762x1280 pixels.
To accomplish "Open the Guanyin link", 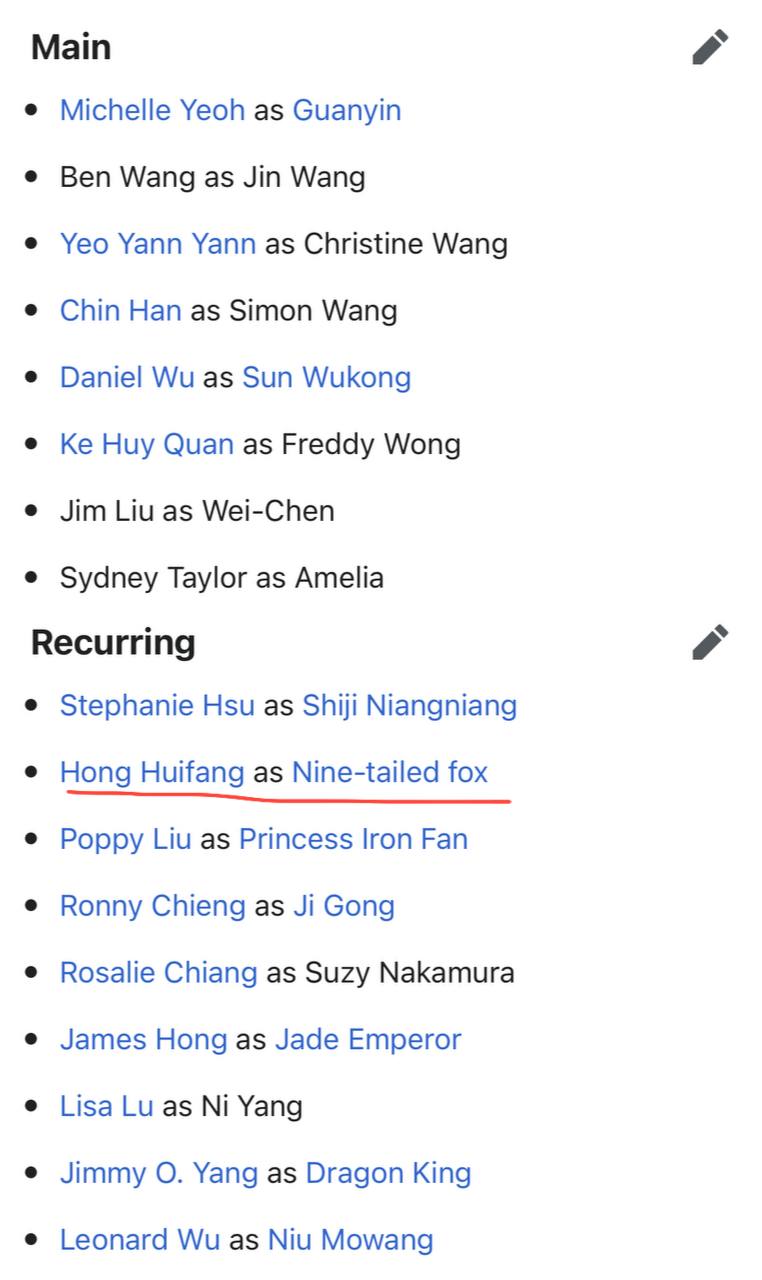I will [x=347, y=110].
